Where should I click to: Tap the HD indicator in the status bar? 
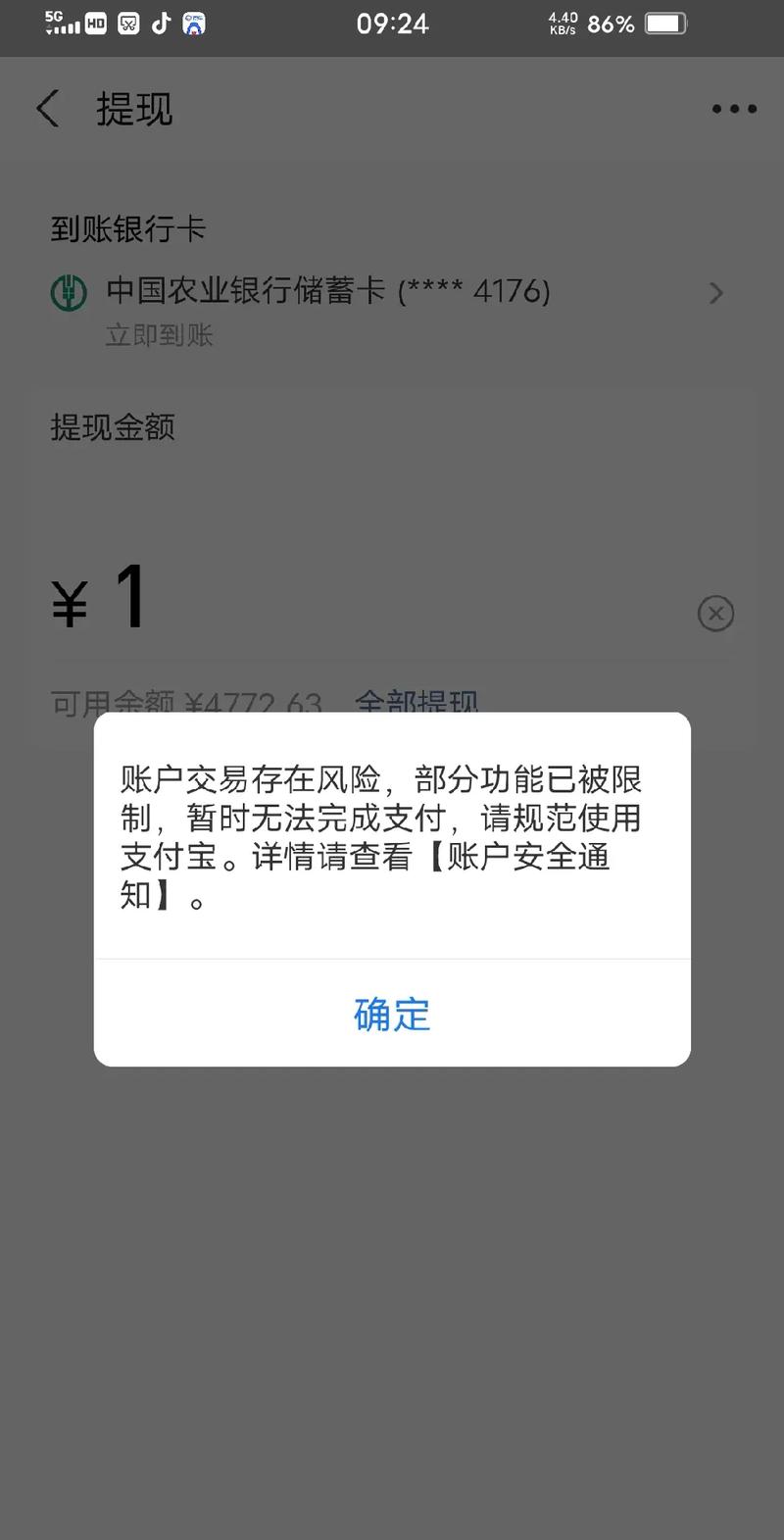click(x=95, y=25)
